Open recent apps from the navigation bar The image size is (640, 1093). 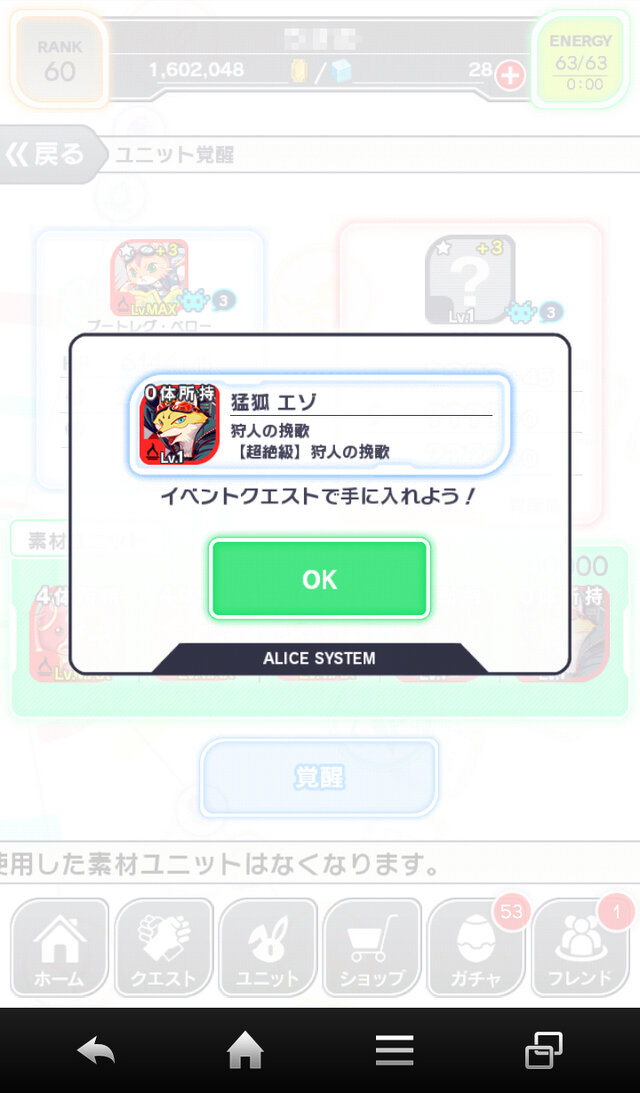coord(543,1051)
